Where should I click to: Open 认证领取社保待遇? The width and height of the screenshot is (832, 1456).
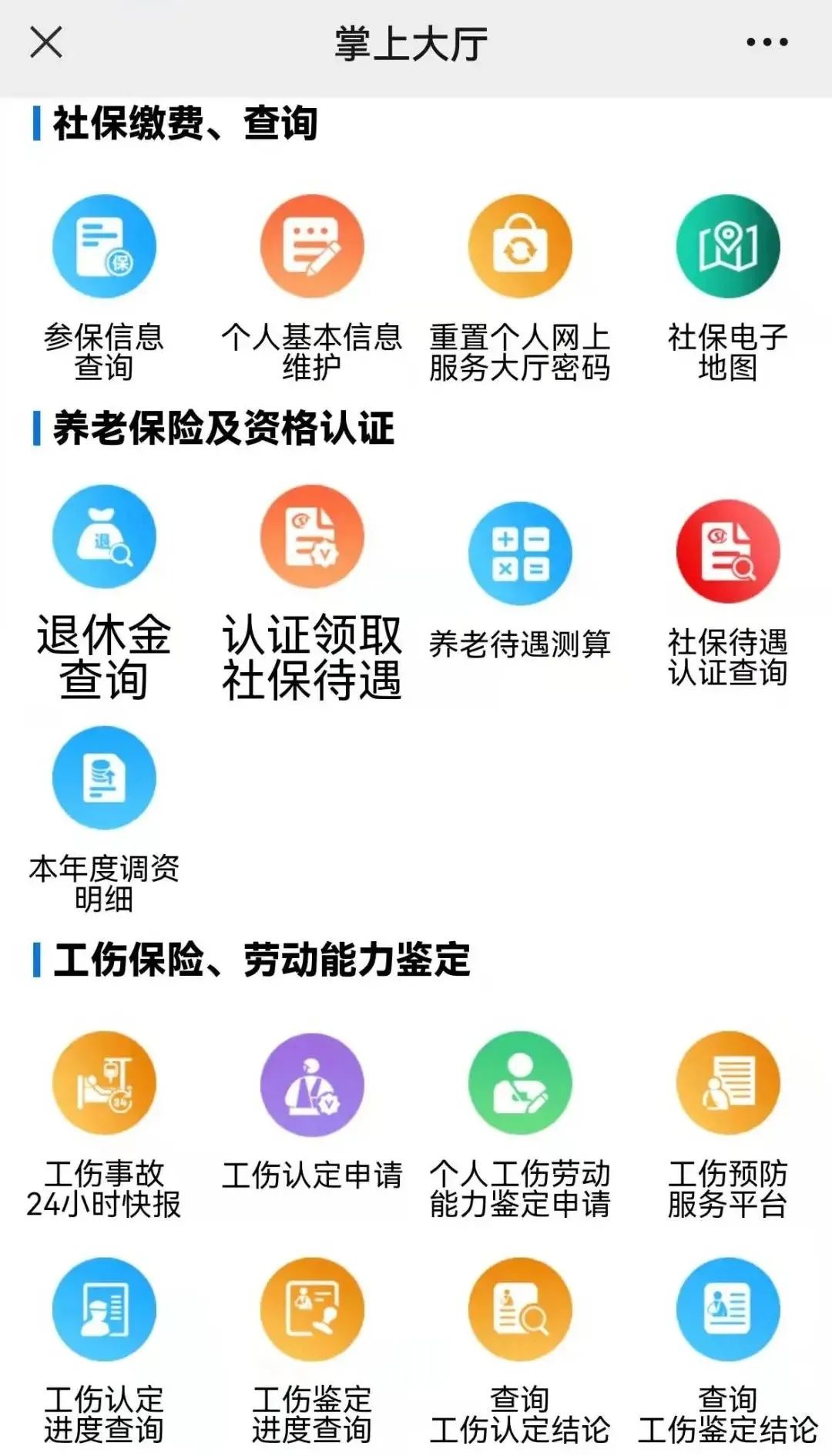click(x=312, y=537)
